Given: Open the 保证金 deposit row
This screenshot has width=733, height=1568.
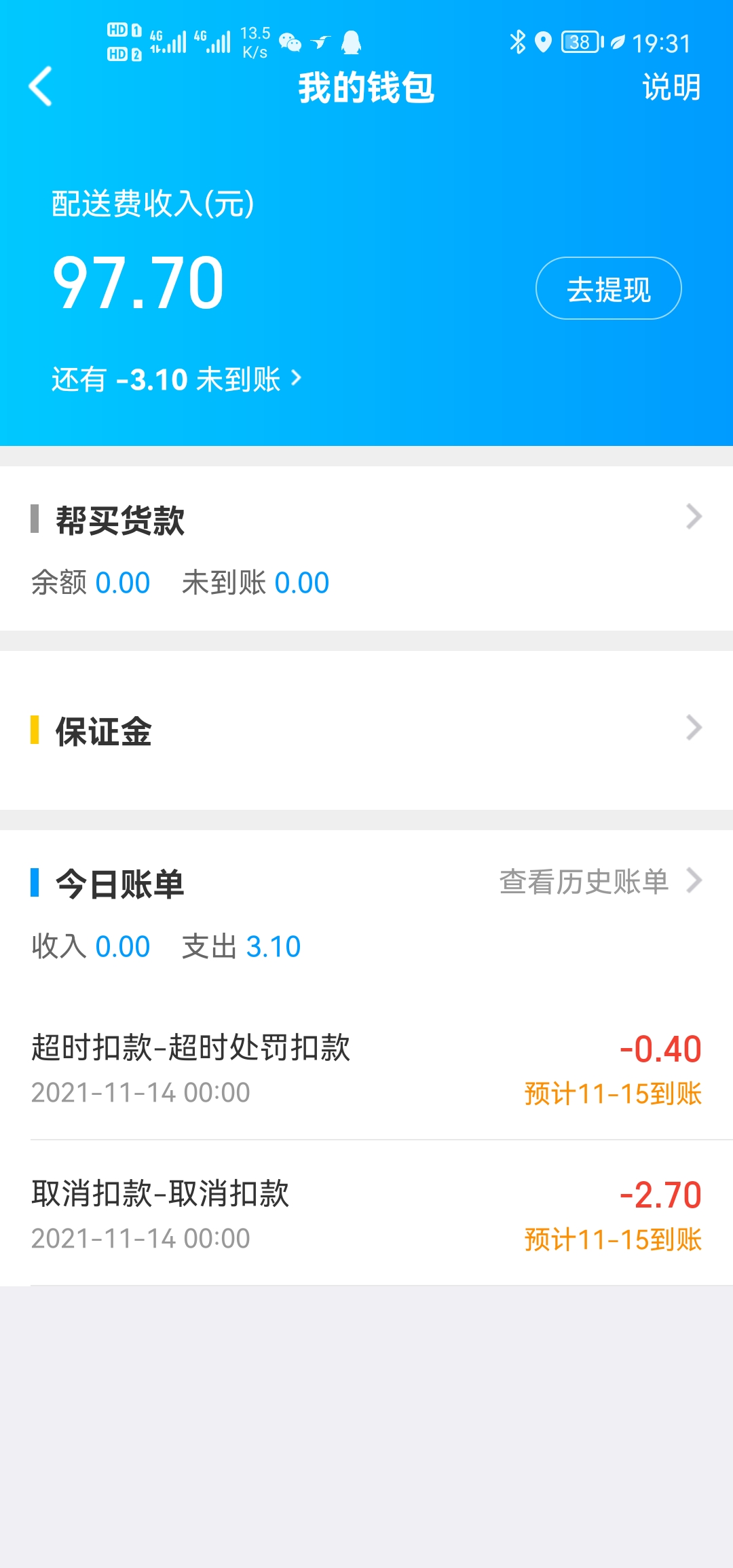Looking at the screenshot, I should [366, 730].
